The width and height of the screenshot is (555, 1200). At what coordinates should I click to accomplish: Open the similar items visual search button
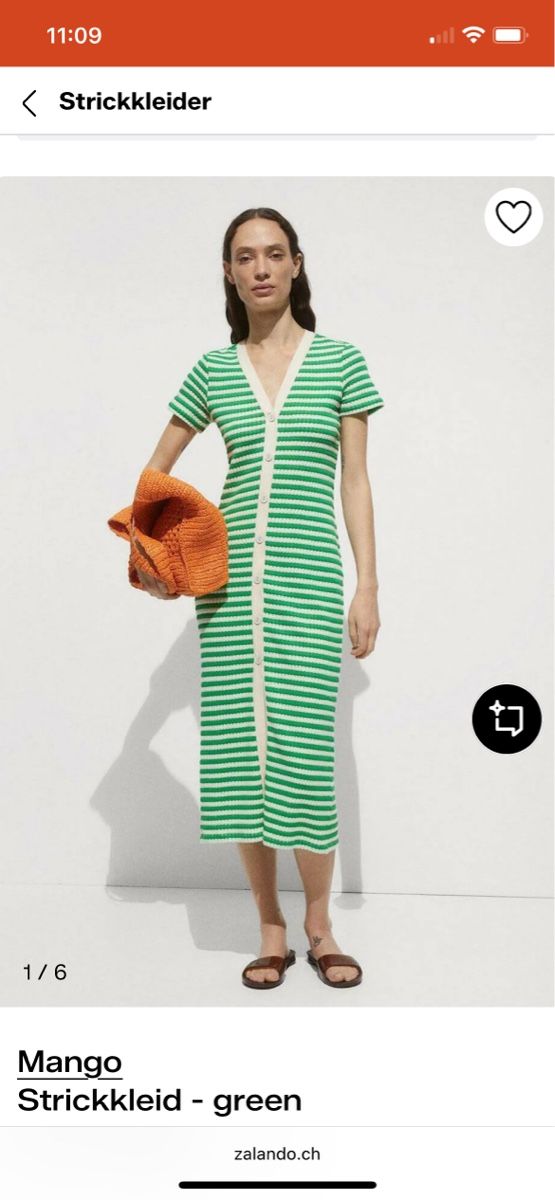click(x=507, y=719)
